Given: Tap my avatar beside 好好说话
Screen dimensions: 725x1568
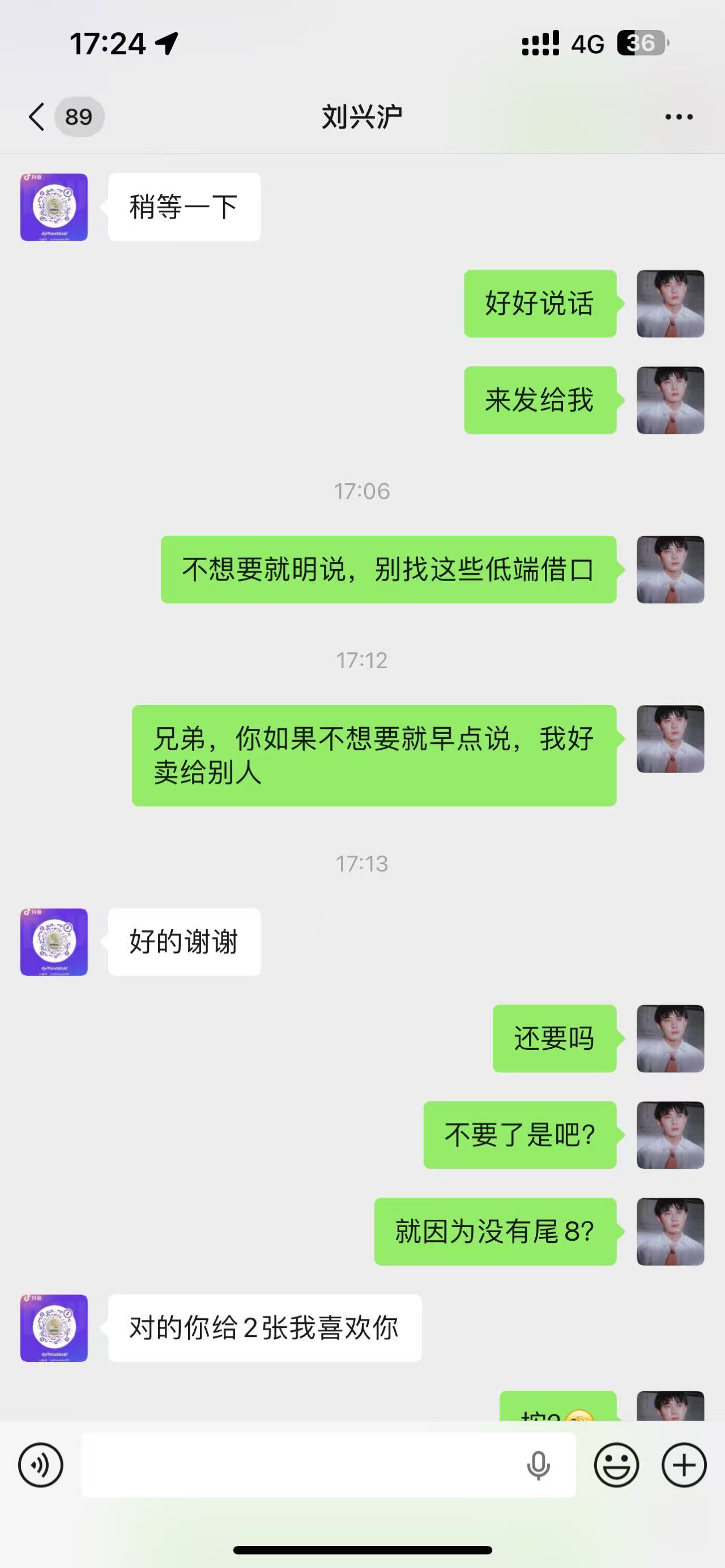Looking at the screenshot, I should 670,303.
